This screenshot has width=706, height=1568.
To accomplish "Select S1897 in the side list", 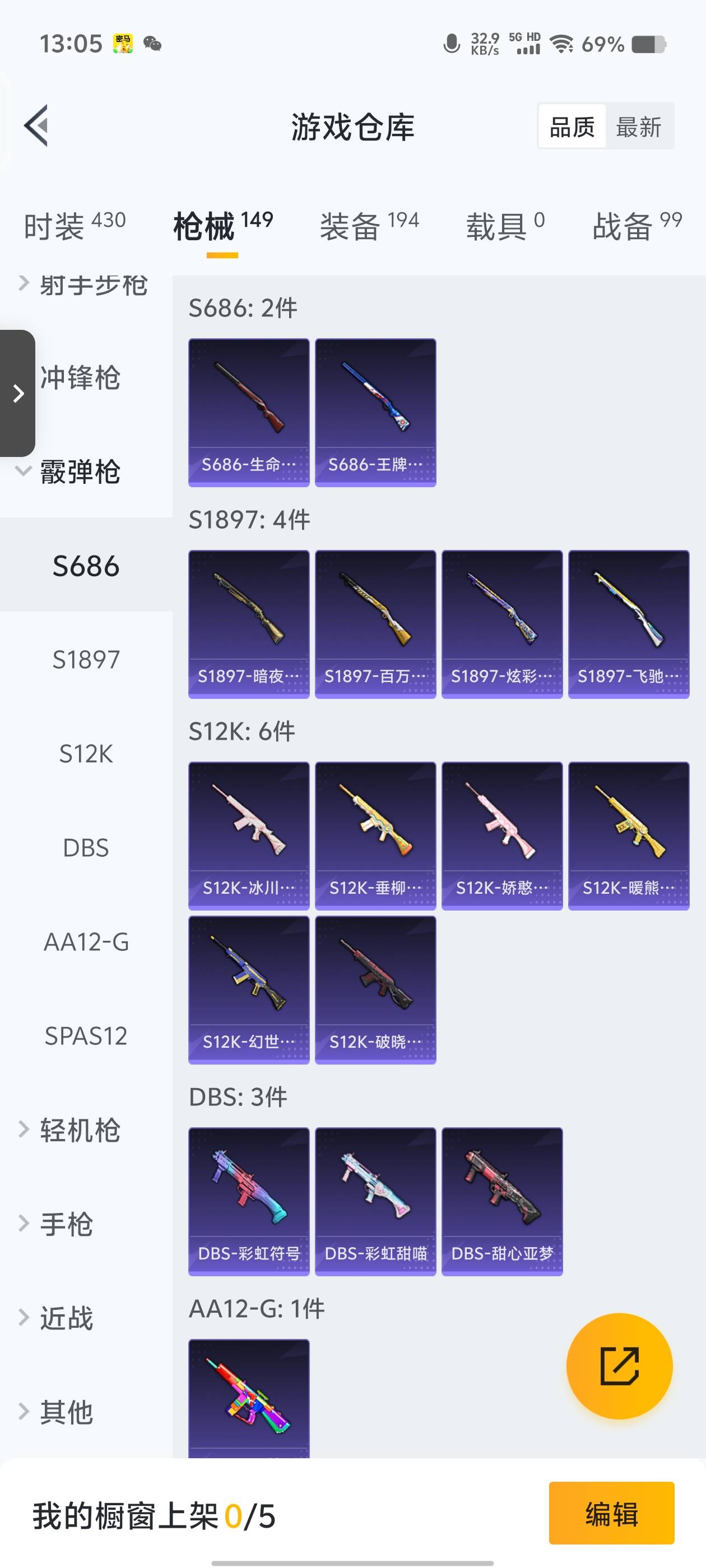I will pos(86,659).
